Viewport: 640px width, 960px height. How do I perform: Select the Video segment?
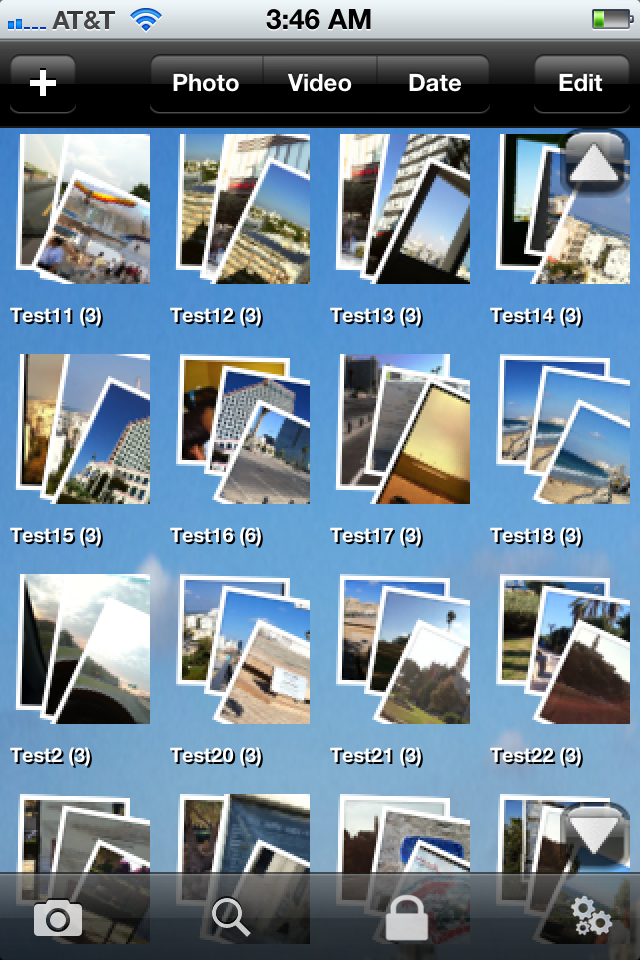pos(320,83)
